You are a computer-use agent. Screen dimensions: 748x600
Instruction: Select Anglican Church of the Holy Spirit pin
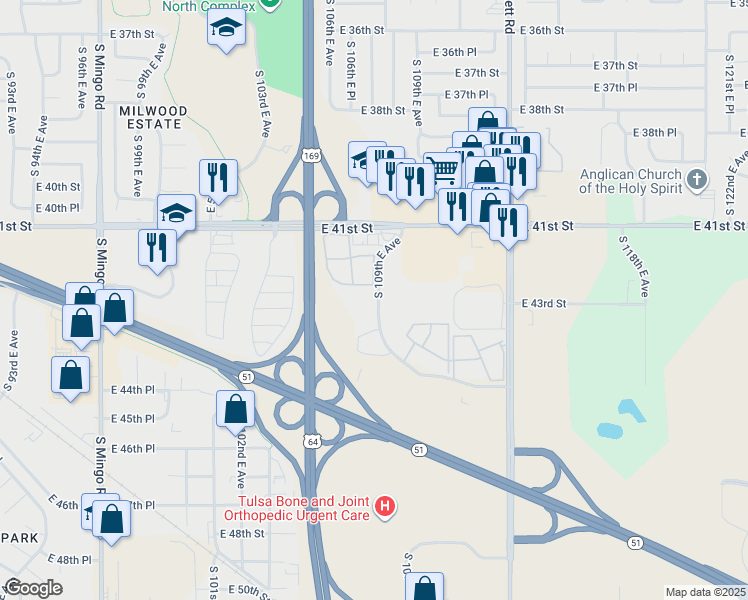(697, 180)
